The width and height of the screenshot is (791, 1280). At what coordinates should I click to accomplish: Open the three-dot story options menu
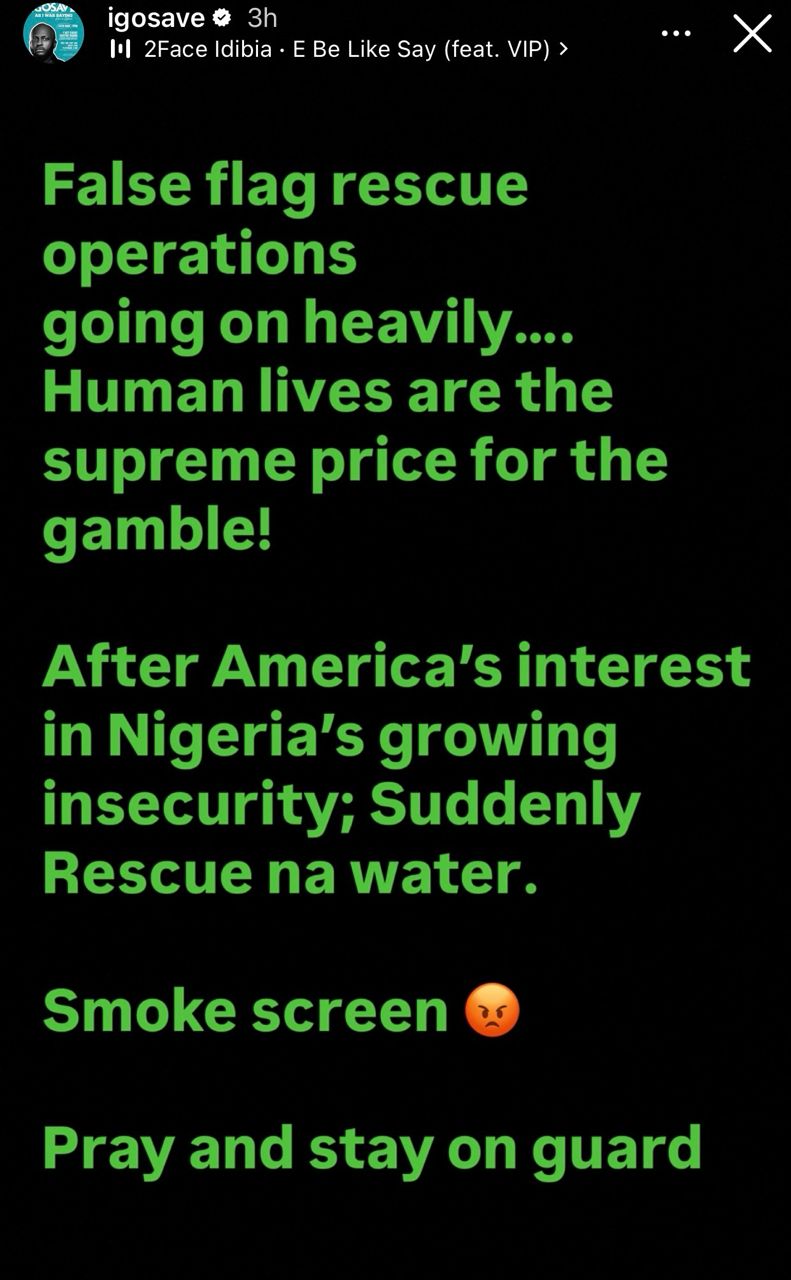coord(676,33)
